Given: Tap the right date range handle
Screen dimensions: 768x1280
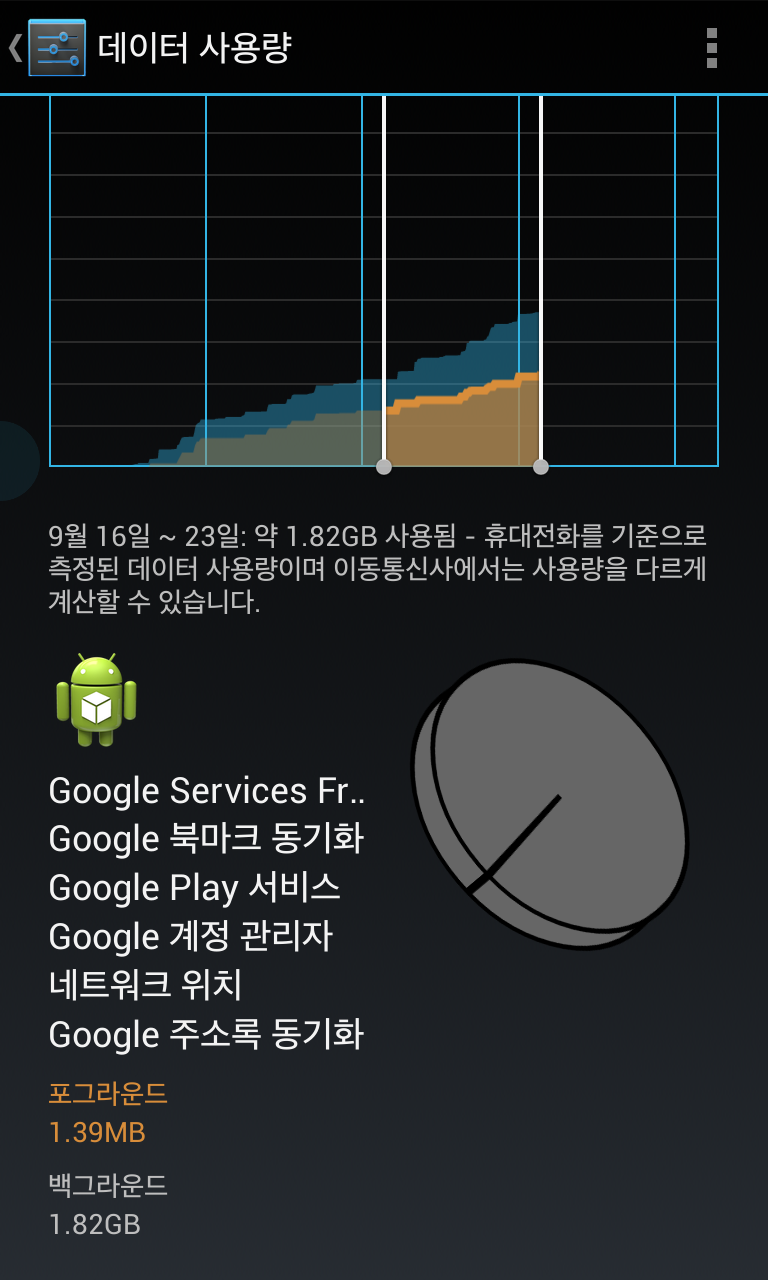Looking at the screenshot, I should coord(541,466).
